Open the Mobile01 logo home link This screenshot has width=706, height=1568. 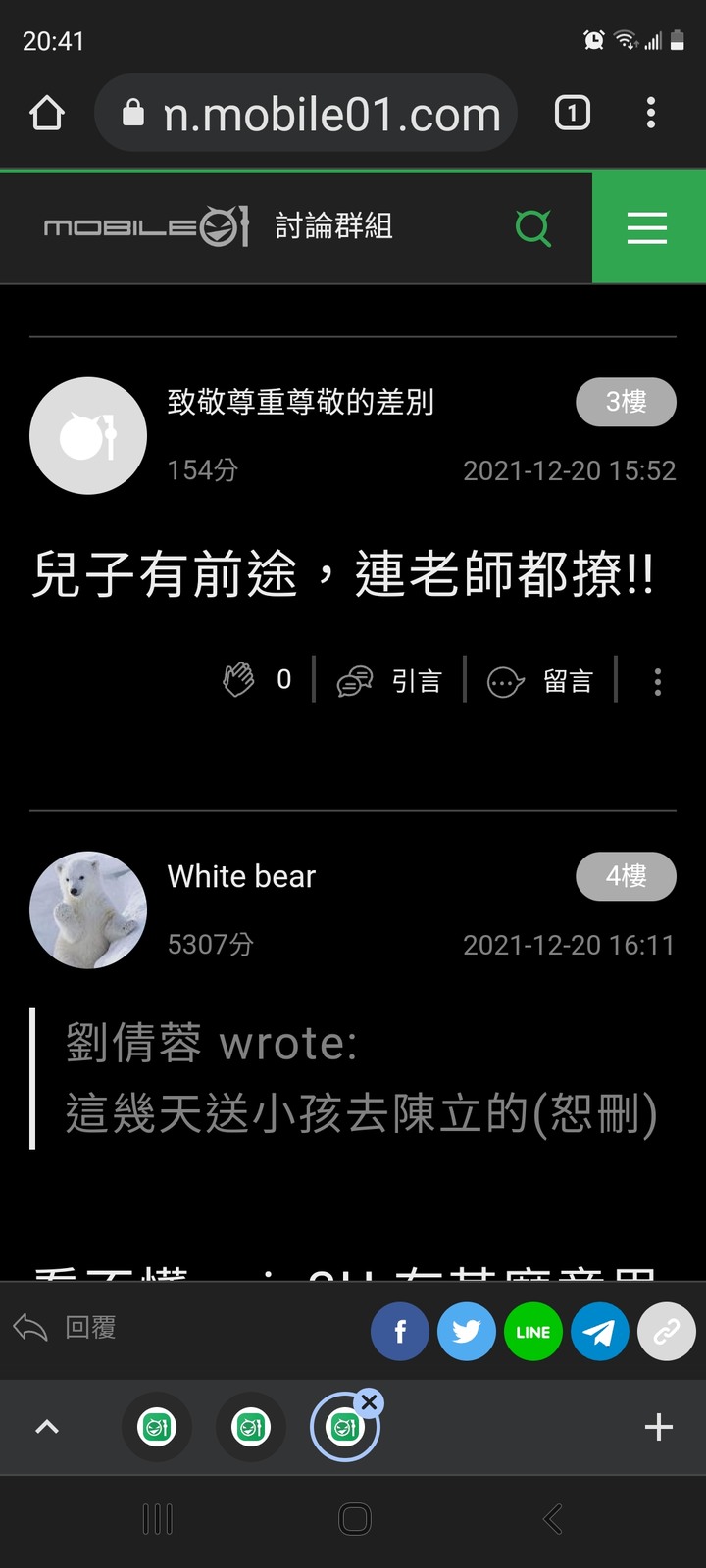click(x=147, y=227)
